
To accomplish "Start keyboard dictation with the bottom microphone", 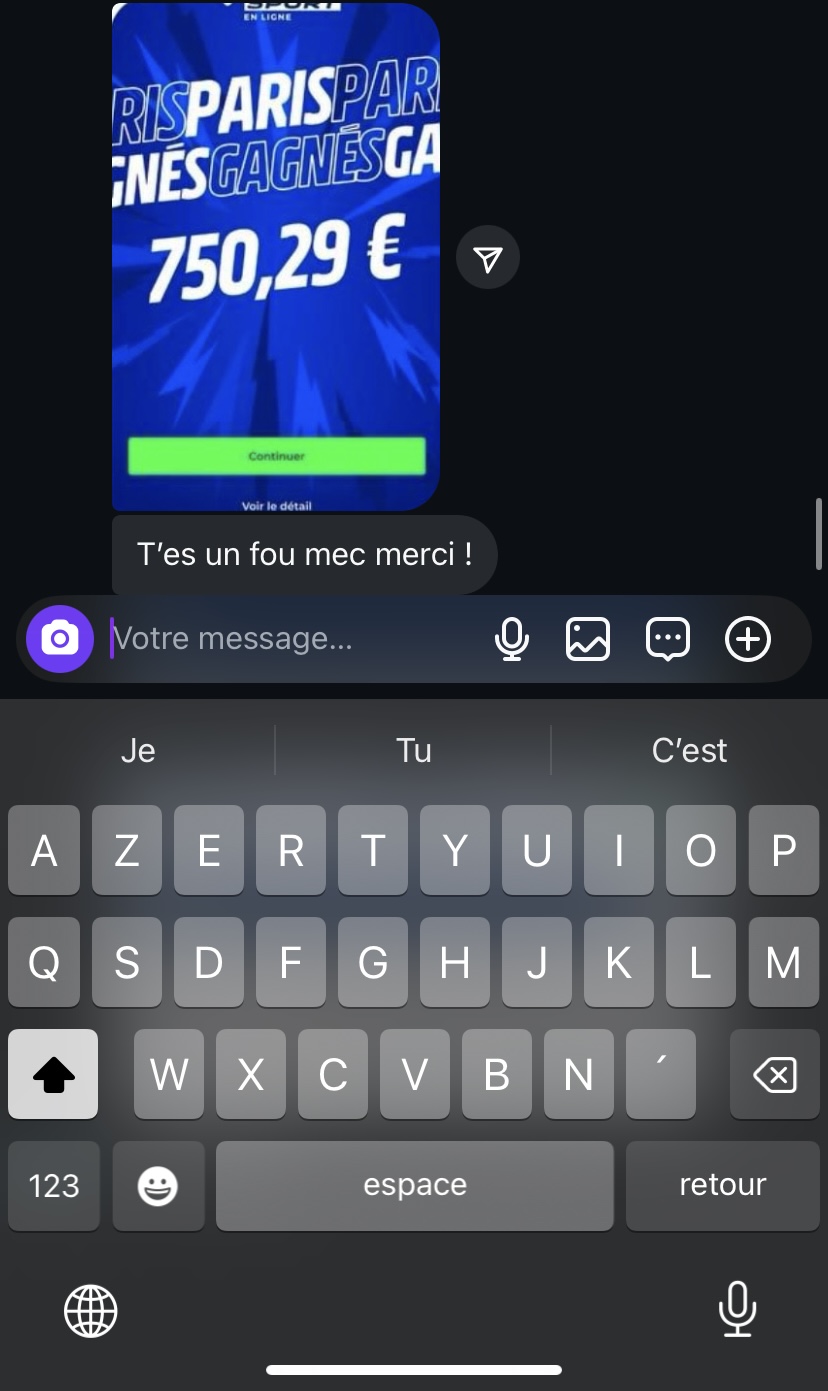I will 737,1310.
